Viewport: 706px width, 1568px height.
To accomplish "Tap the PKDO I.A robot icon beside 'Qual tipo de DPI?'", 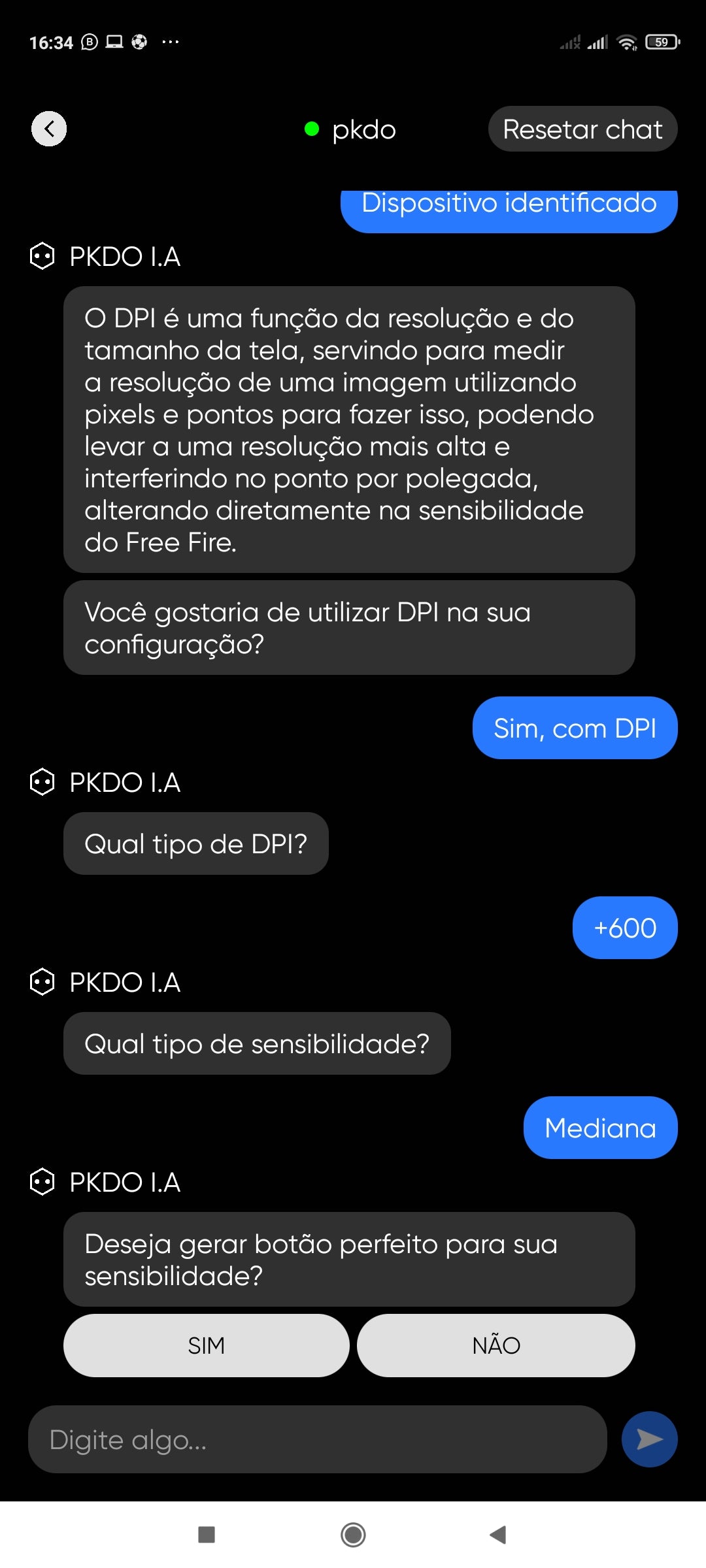I will click(x=42, y=783).
